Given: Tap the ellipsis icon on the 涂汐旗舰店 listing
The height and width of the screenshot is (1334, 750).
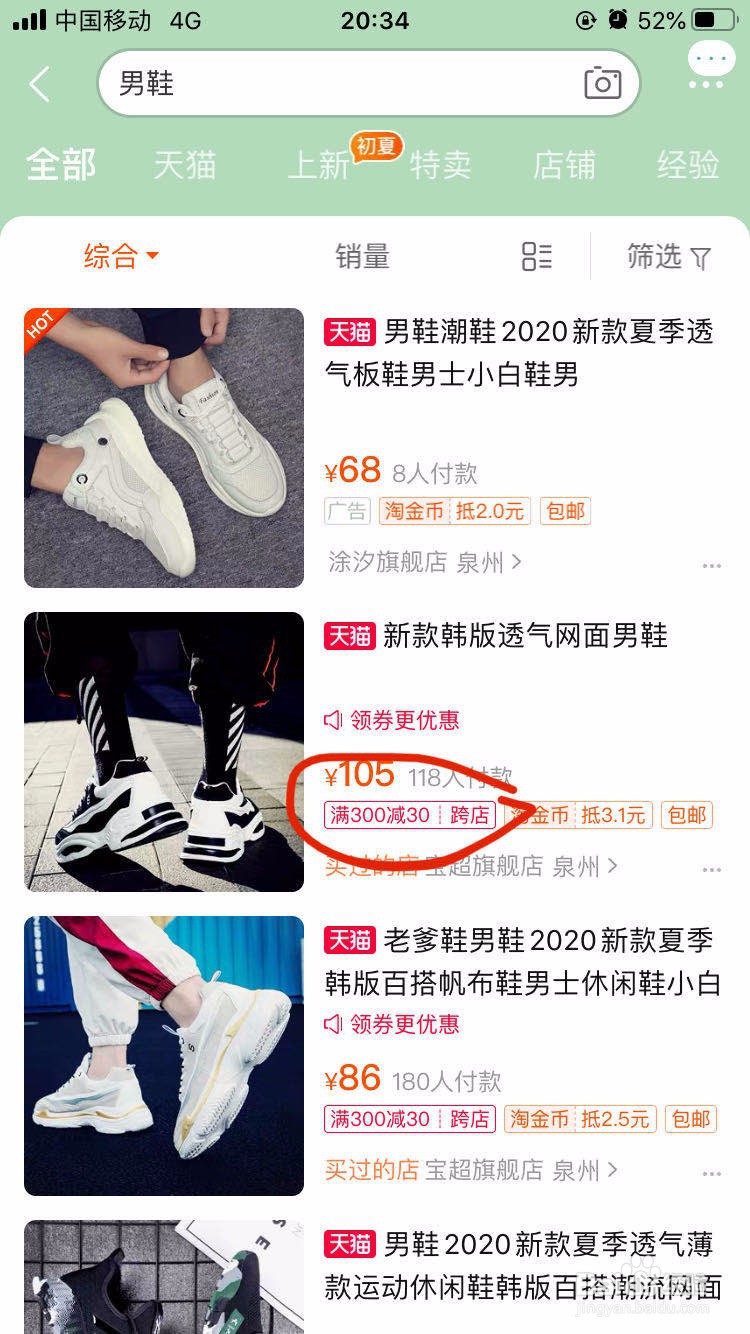Looking at the screenshot, I should [712, 563].
